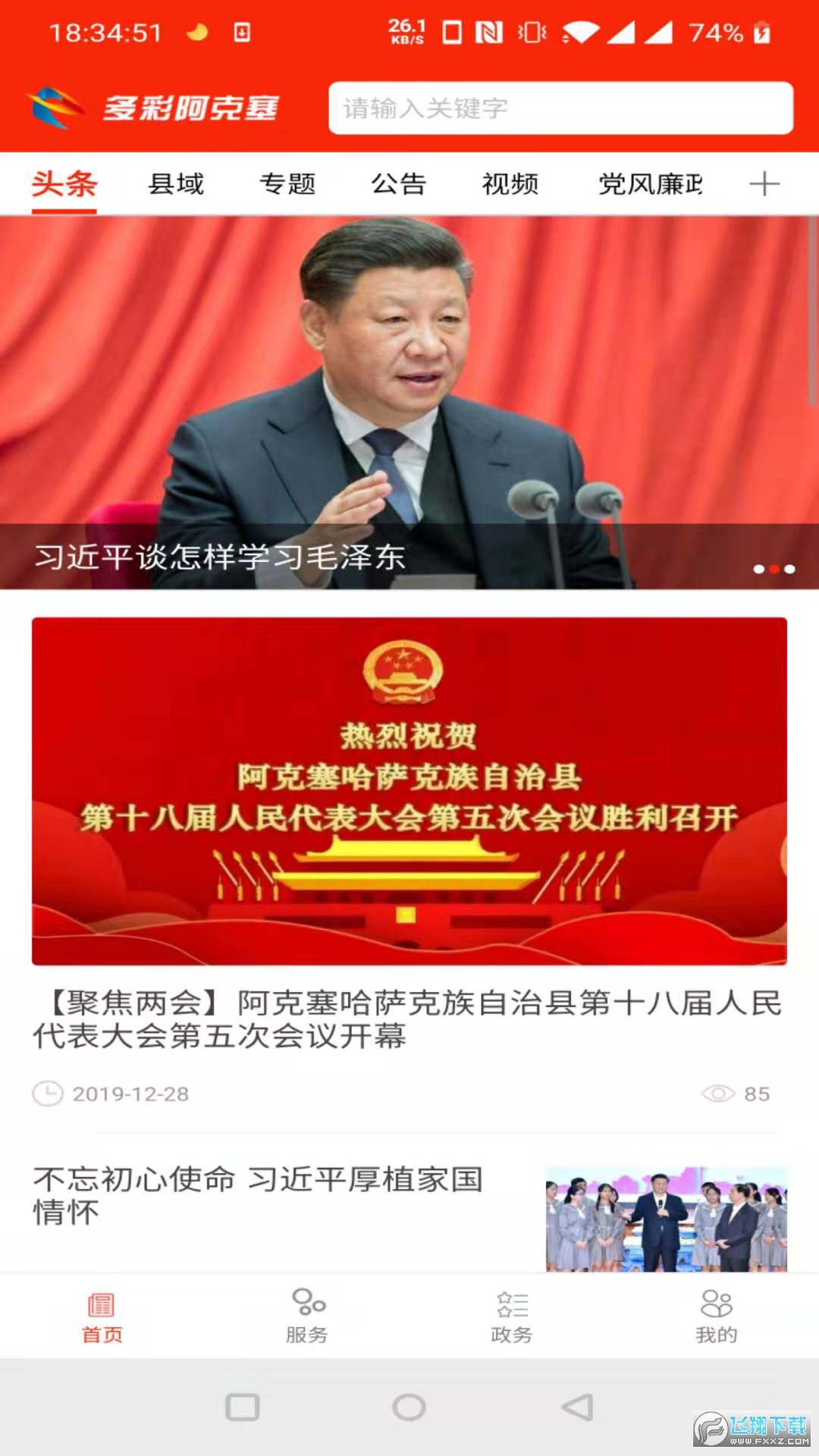The height and width of the screenshot is (1456, 819).
Task: Return to the 首页 home section
Action: [103, 1319]
